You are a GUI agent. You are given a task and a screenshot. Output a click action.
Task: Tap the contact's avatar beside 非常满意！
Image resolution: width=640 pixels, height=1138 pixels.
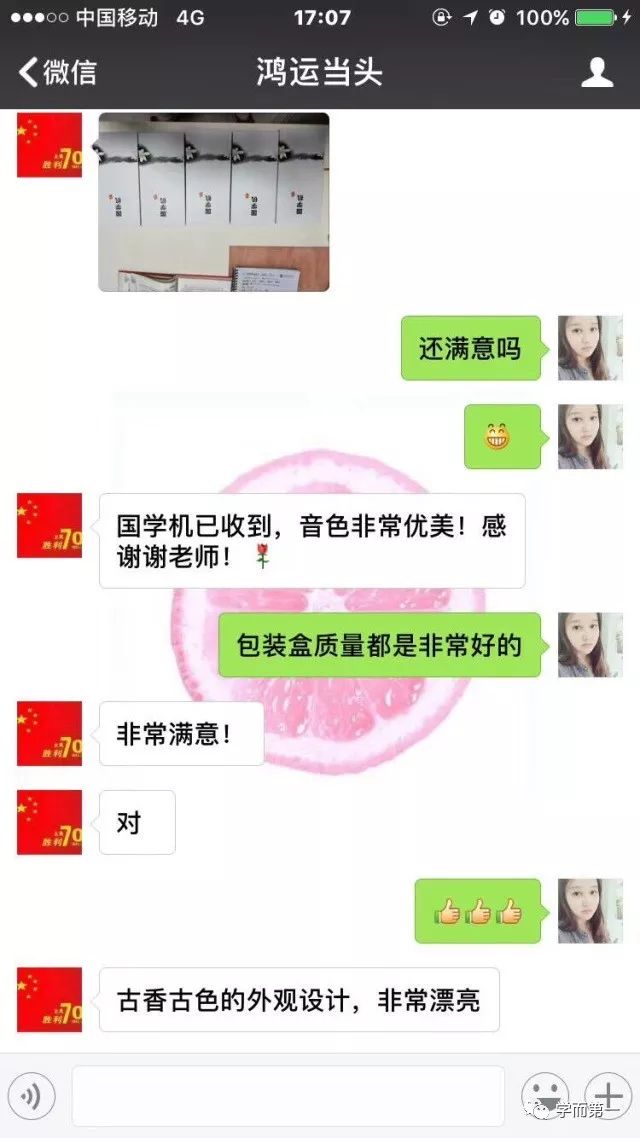point(49,734)
